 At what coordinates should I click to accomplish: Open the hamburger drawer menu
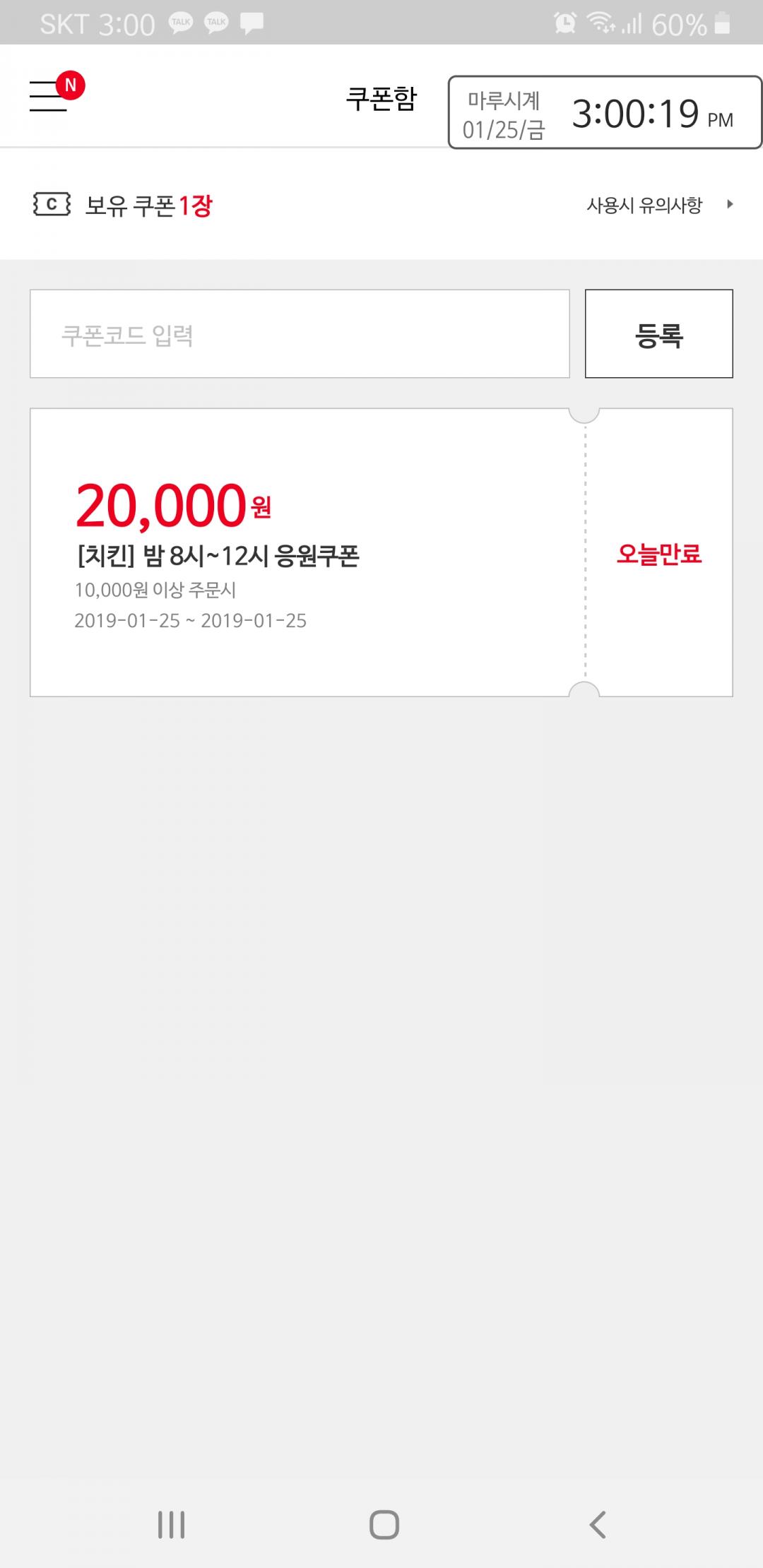(x=49, y=96)
